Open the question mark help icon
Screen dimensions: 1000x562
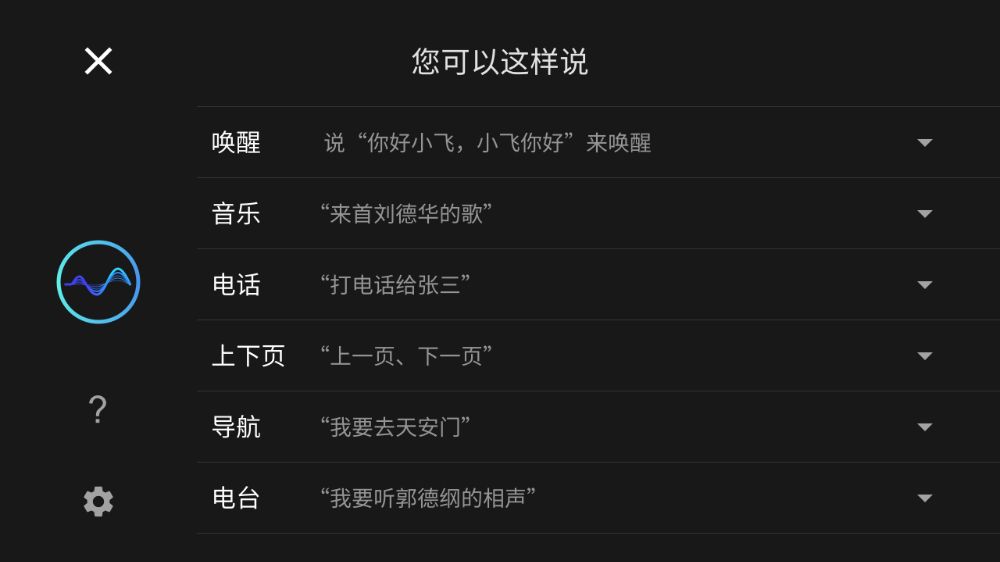(97, 409)
